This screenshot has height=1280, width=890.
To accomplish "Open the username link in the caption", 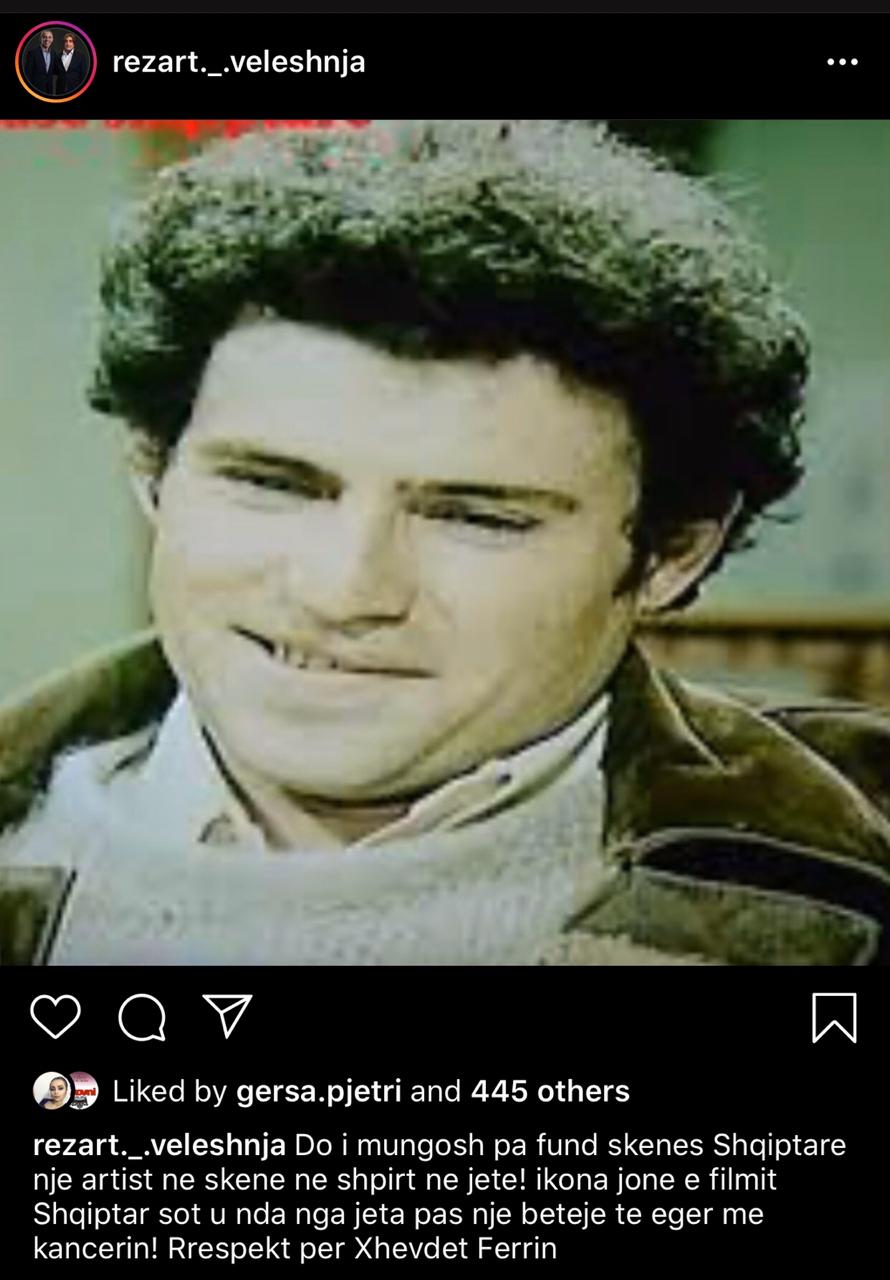I will [159, 1145].
